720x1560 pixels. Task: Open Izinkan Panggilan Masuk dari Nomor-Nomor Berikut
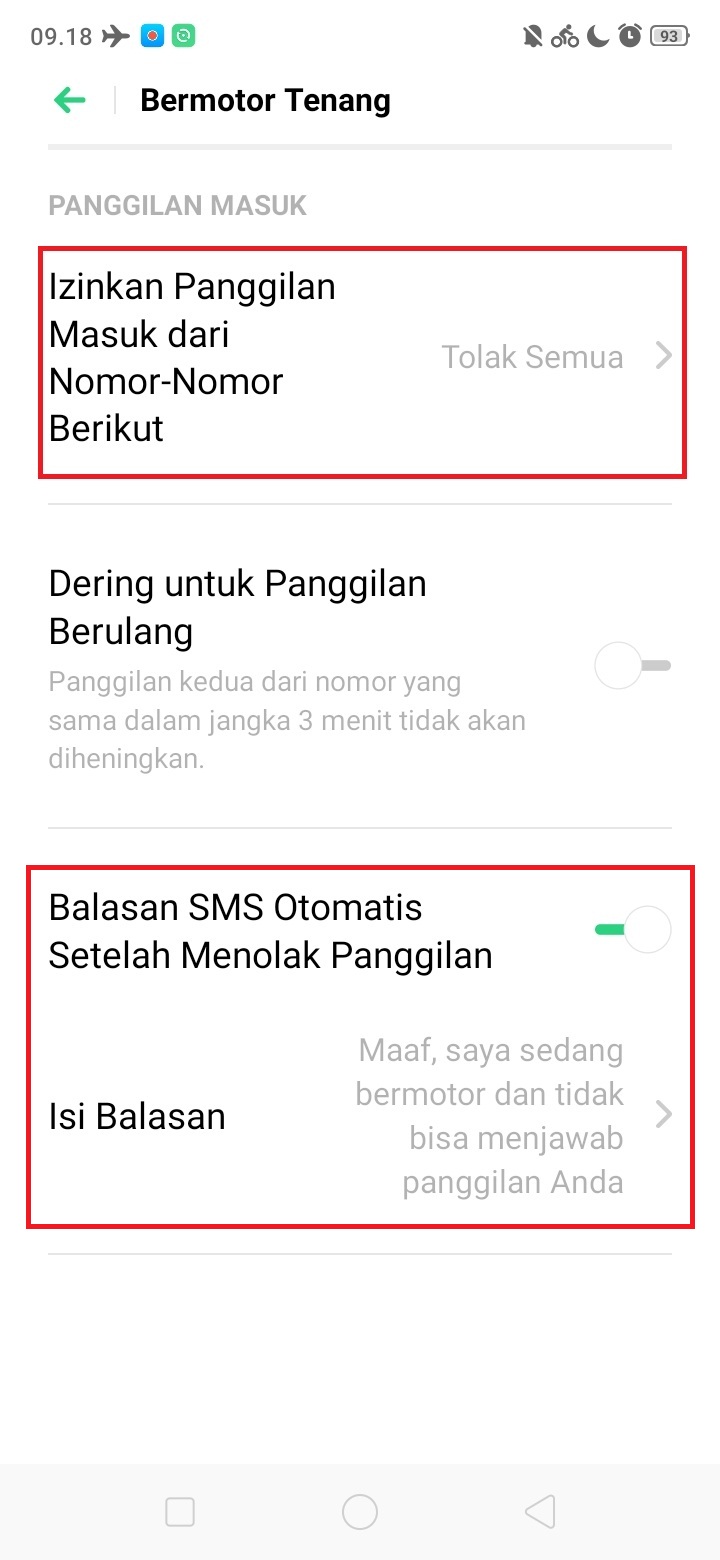click(360, 358)
